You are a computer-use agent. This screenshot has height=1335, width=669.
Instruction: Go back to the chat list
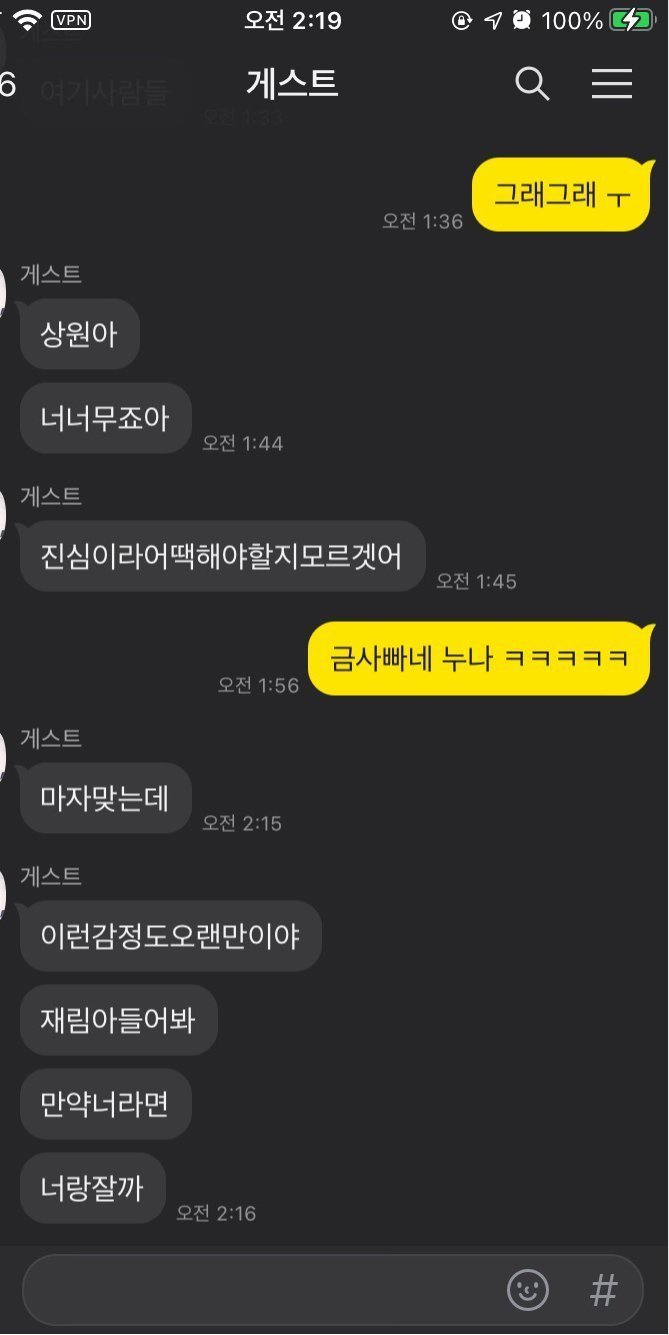[8, 85]
